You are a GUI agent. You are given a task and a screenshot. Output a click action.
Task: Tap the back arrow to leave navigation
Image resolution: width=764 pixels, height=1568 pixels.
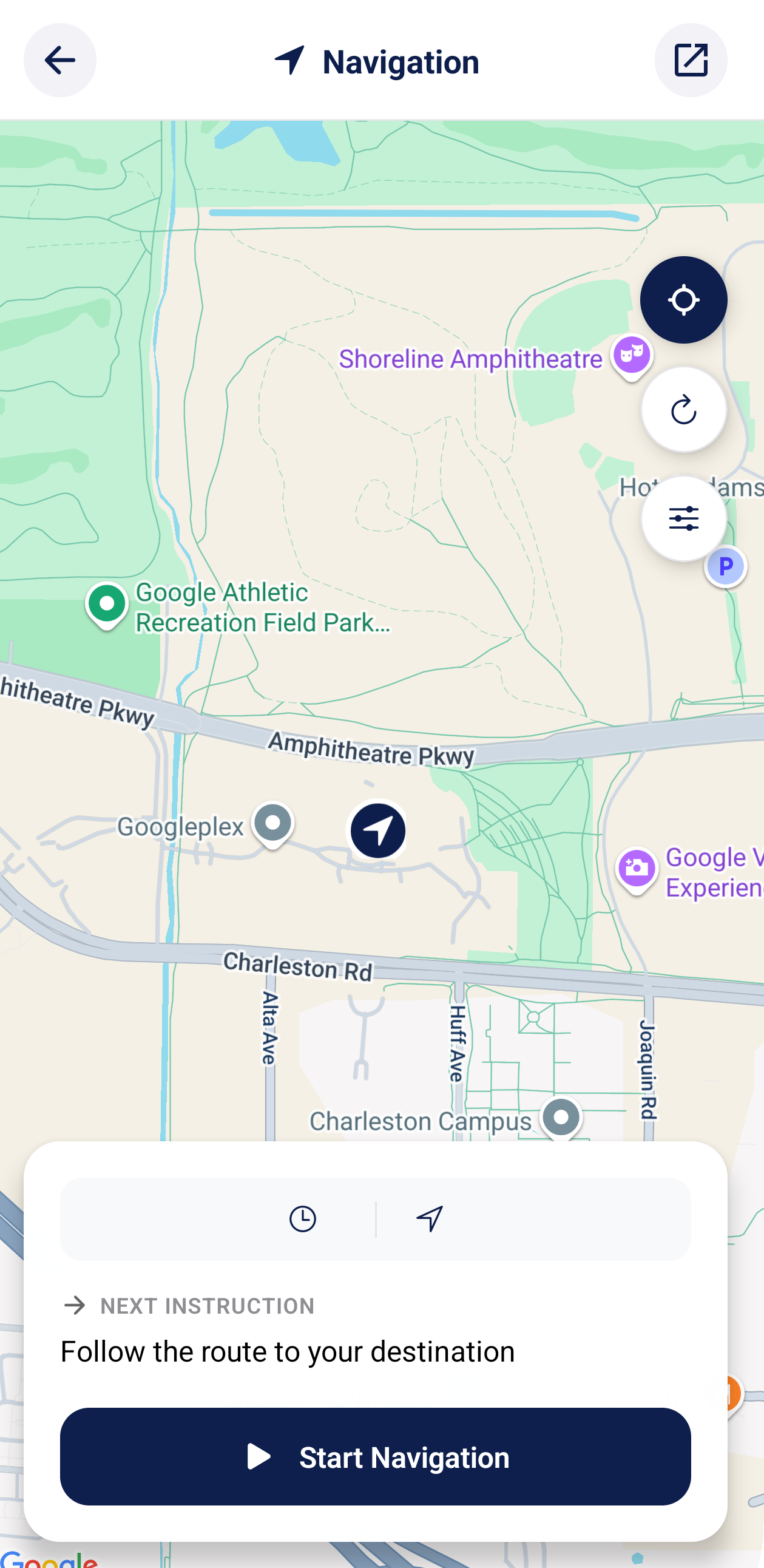click(x=59, y=59)
